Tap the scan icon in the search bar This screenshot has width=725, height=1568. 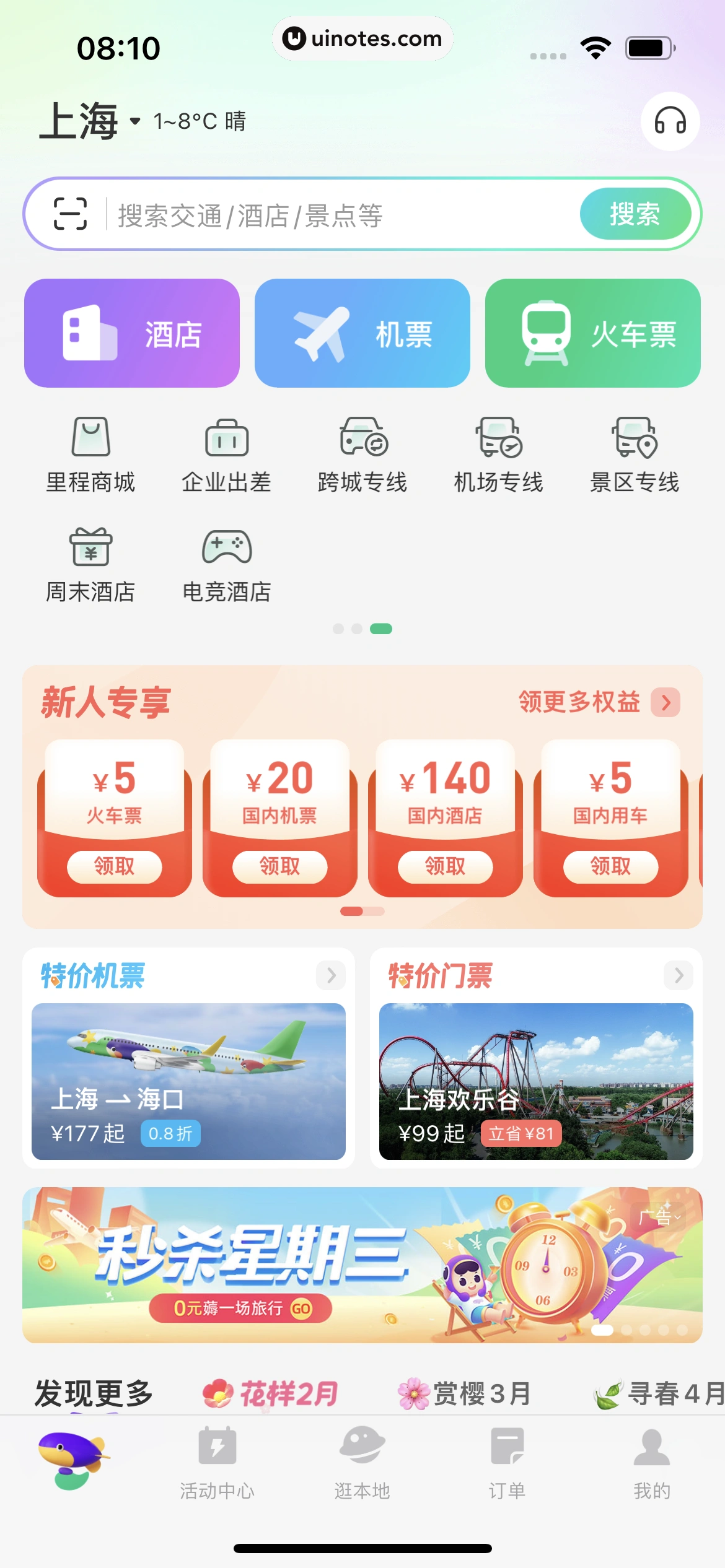pos(70,214)
